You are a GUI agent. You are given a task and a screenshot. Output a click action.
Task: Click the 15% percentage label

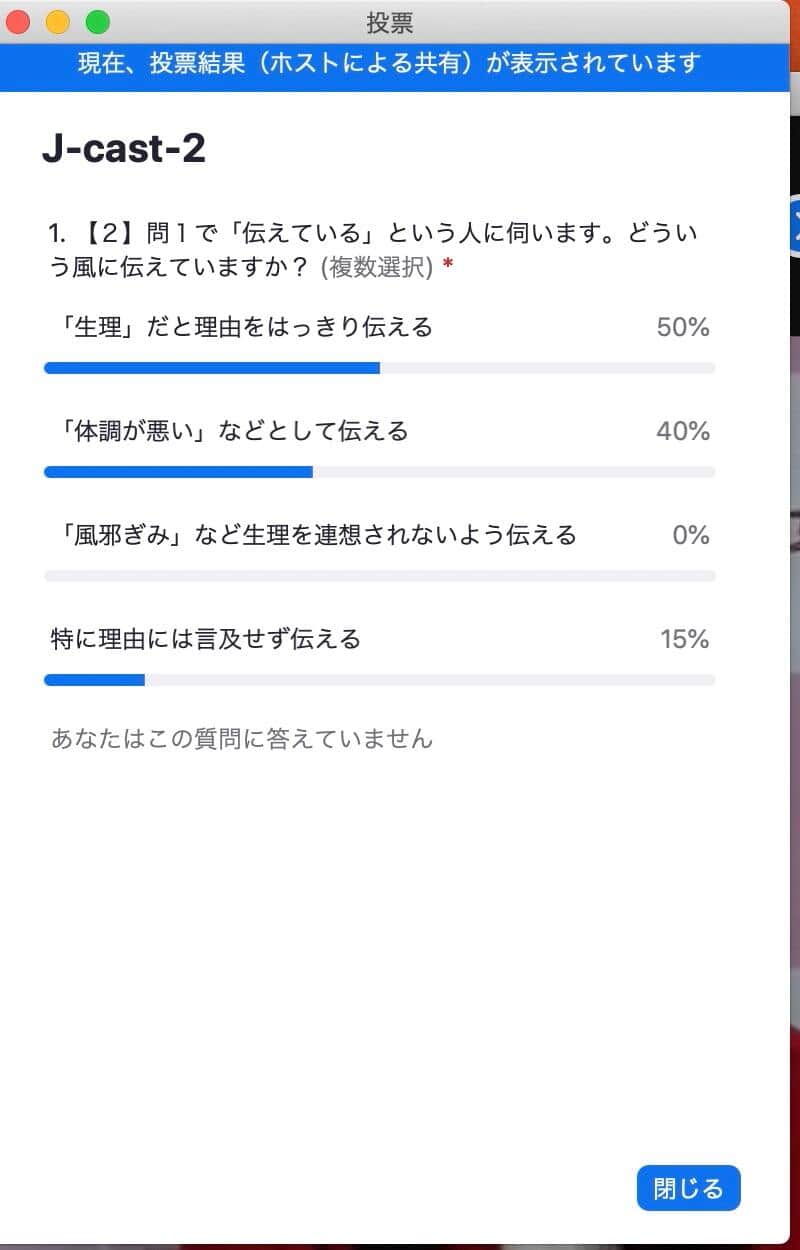pos(685,640)
